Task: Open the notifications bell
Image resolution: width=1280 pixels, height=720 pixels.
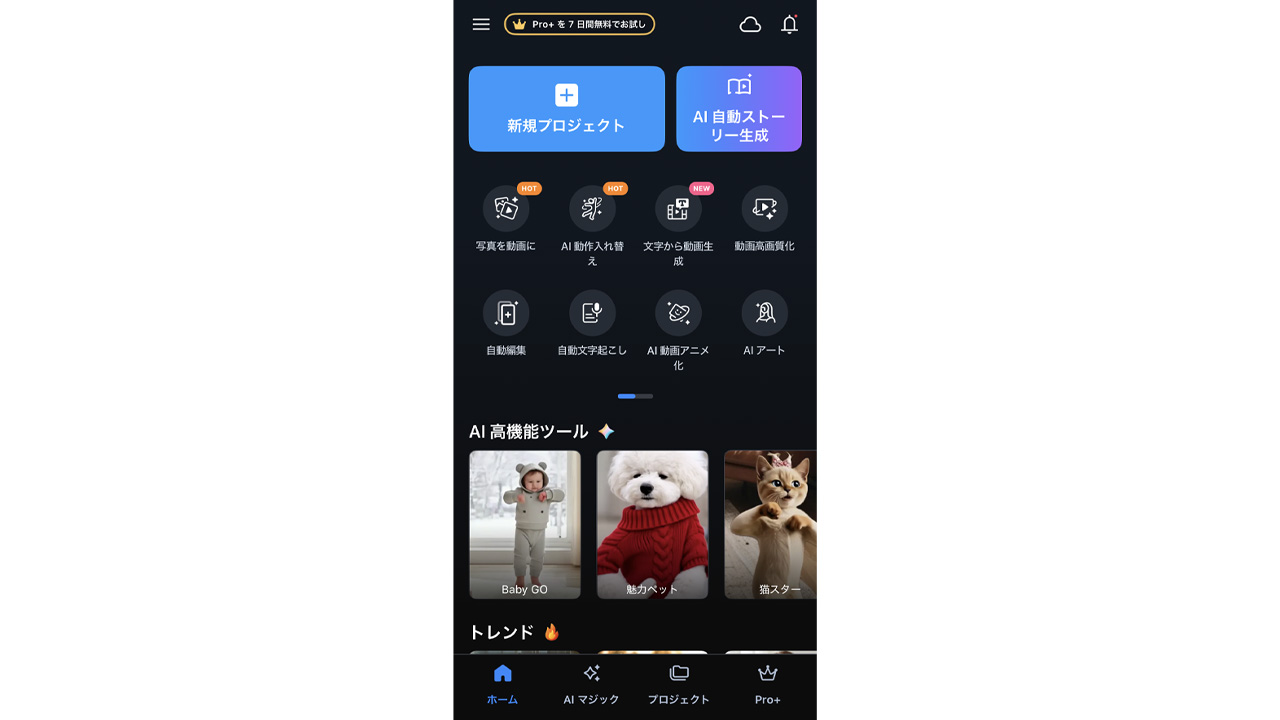Action: [789, 25]
